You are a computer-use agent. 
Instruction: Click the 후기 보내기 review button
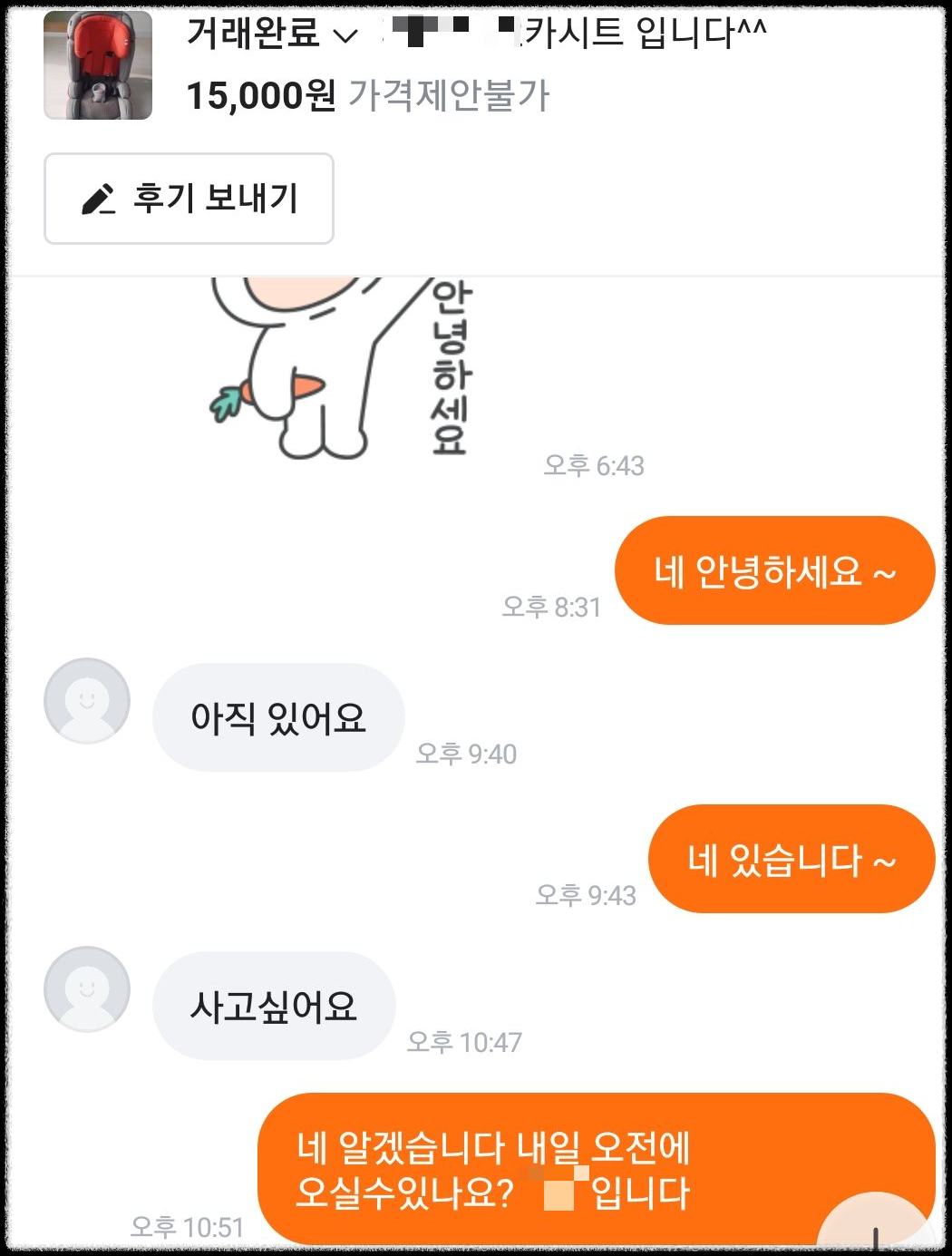pos(188,198)
